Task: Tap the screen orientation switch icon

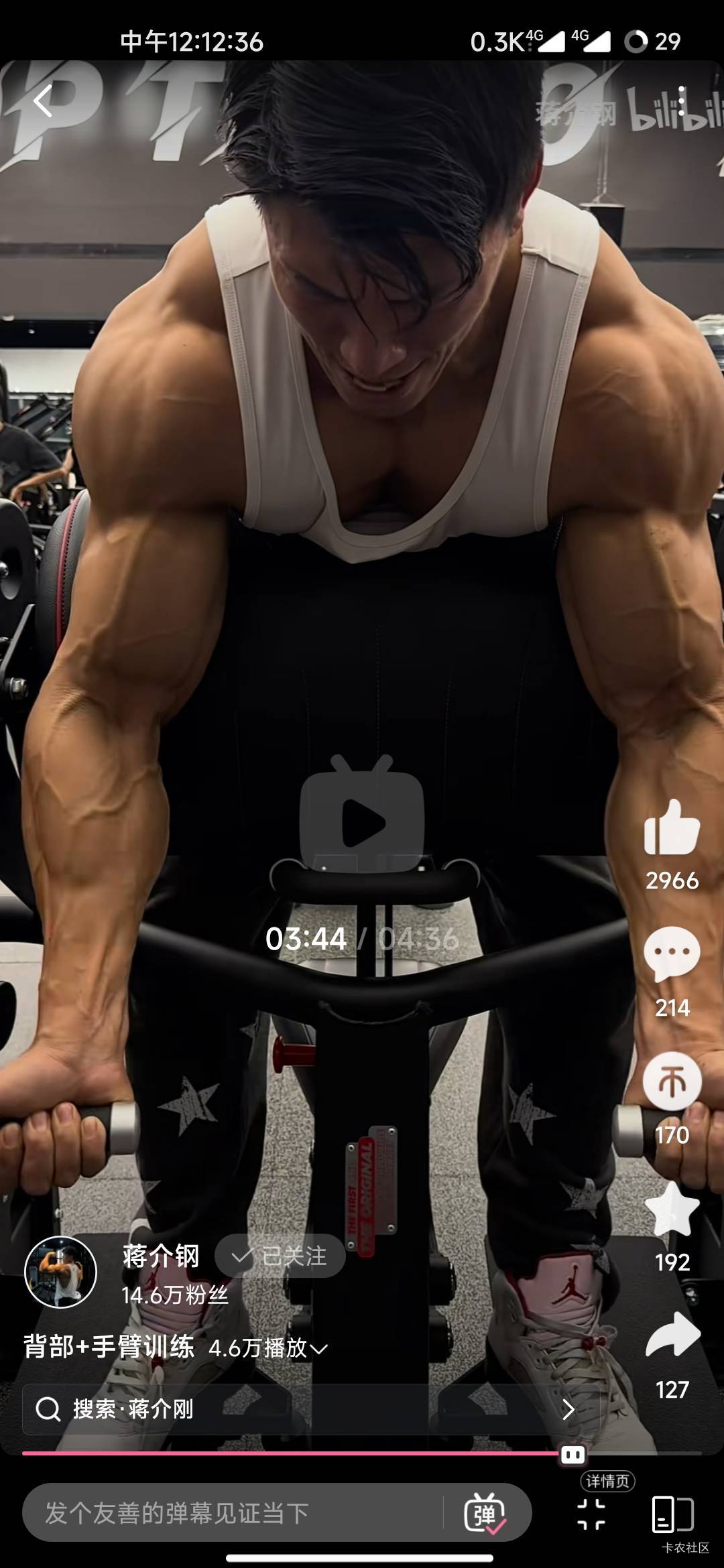Action: tap(673, 1513)
